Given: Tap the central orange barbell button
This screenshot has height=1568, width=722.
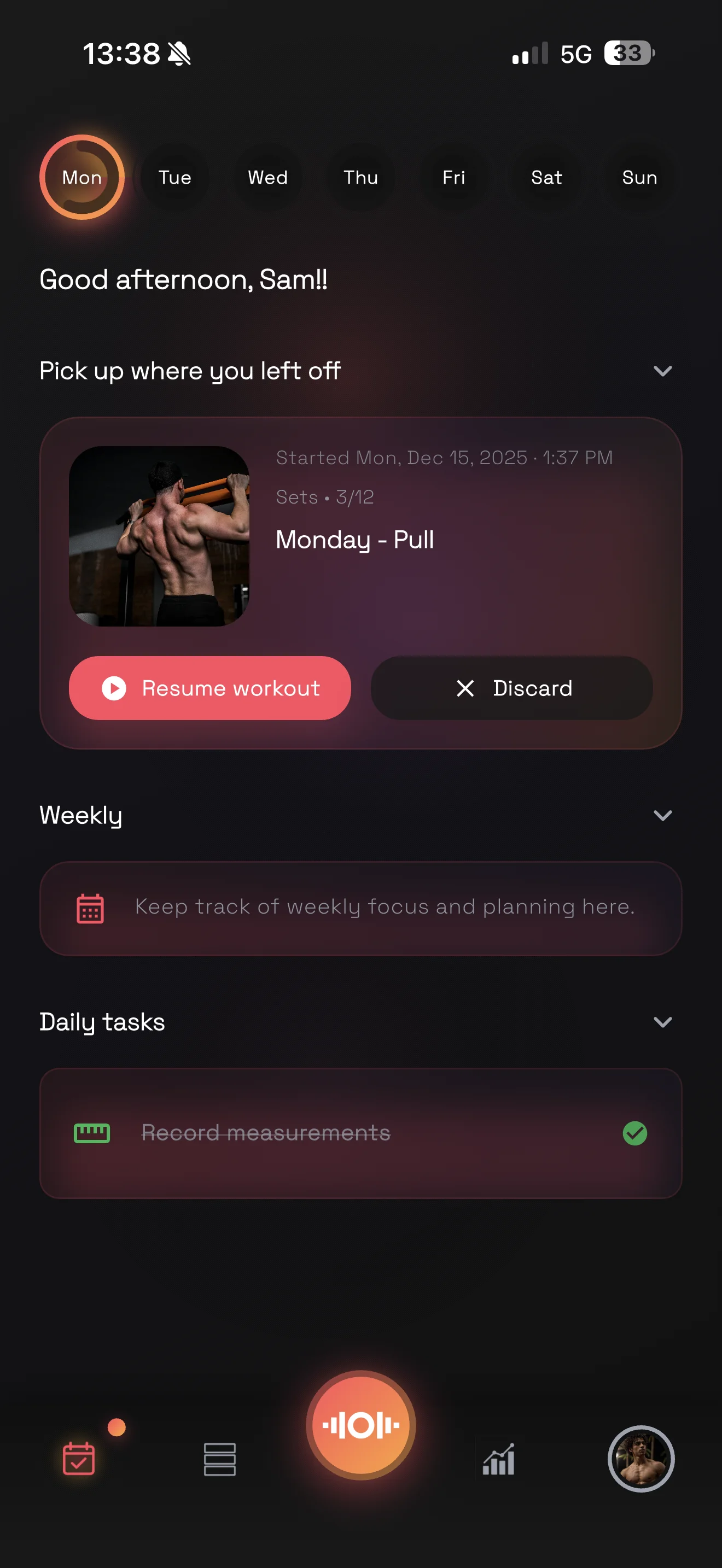Looking at the screenshot, I should click(x=361, y=1425).
